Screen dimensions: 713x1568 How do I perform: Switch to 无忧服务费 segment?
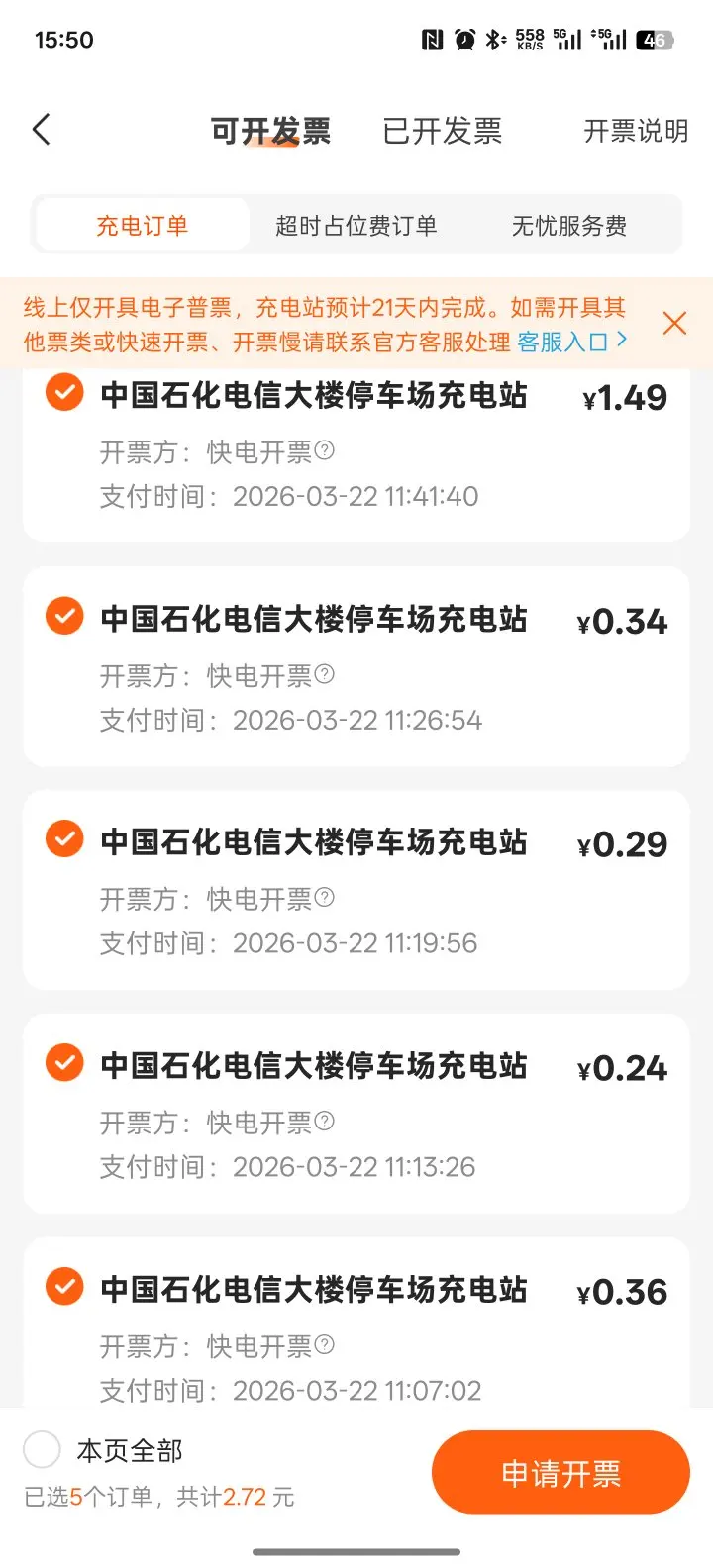pyautogui.click(x=568, y=226)
